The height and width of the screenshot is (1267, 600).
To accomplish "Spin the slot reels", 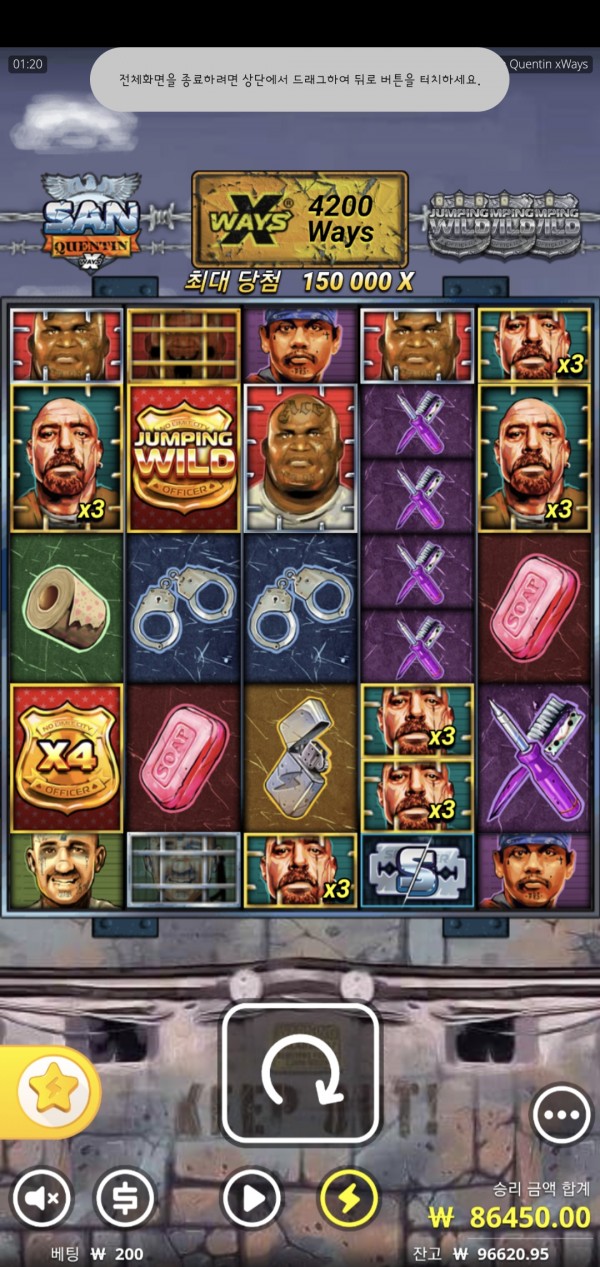I will [x=300, y=1073].
